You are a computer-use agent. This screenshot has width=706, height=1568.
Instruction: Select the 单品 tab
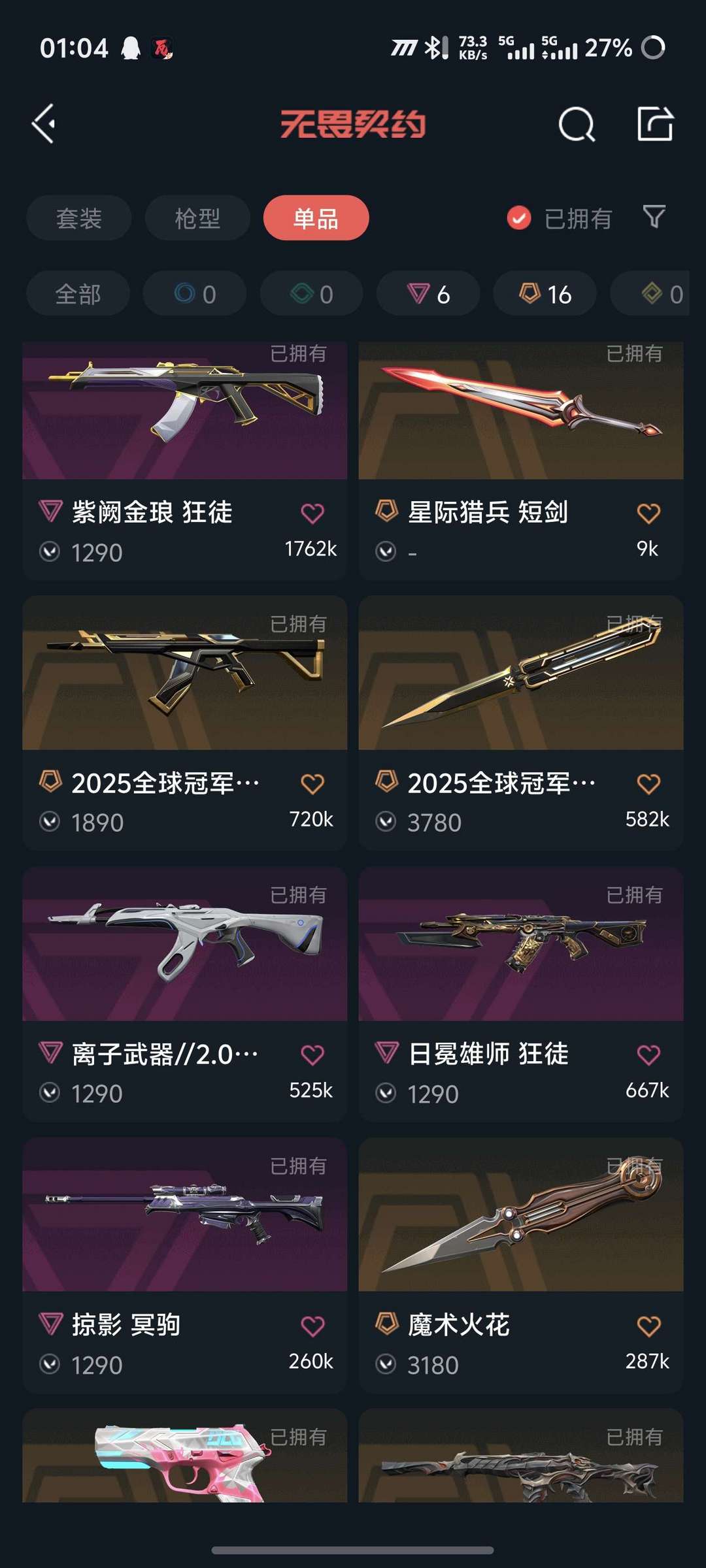[316, 218]
